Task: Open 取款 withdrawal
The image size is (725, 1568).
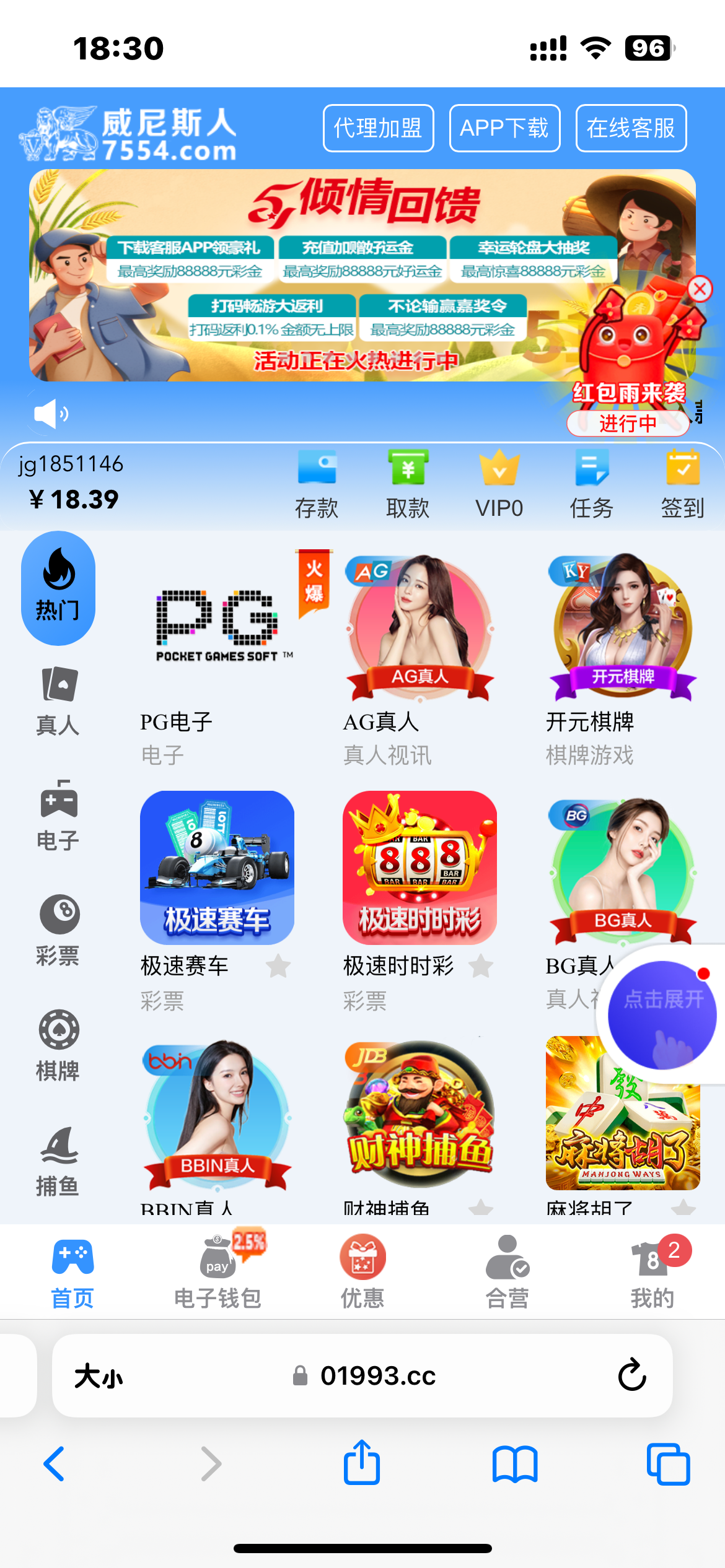Action: (x=408, y=485)
